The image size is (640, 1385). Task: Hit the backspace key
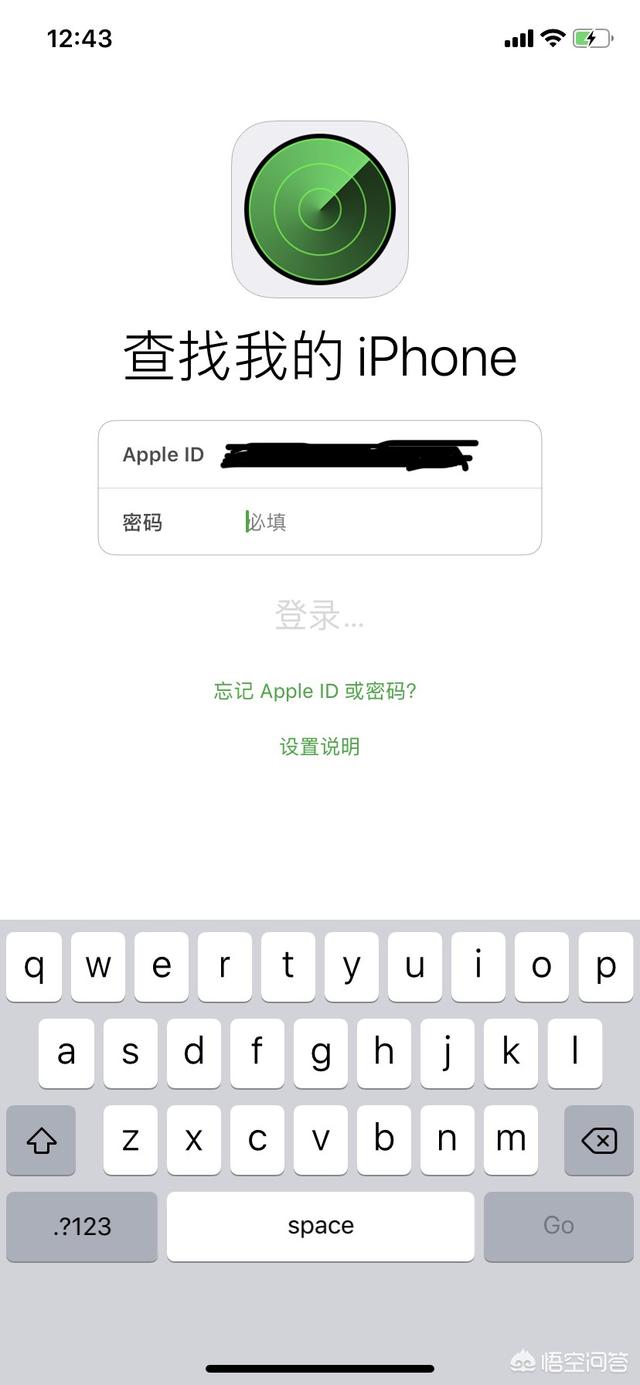point(598,1140)
